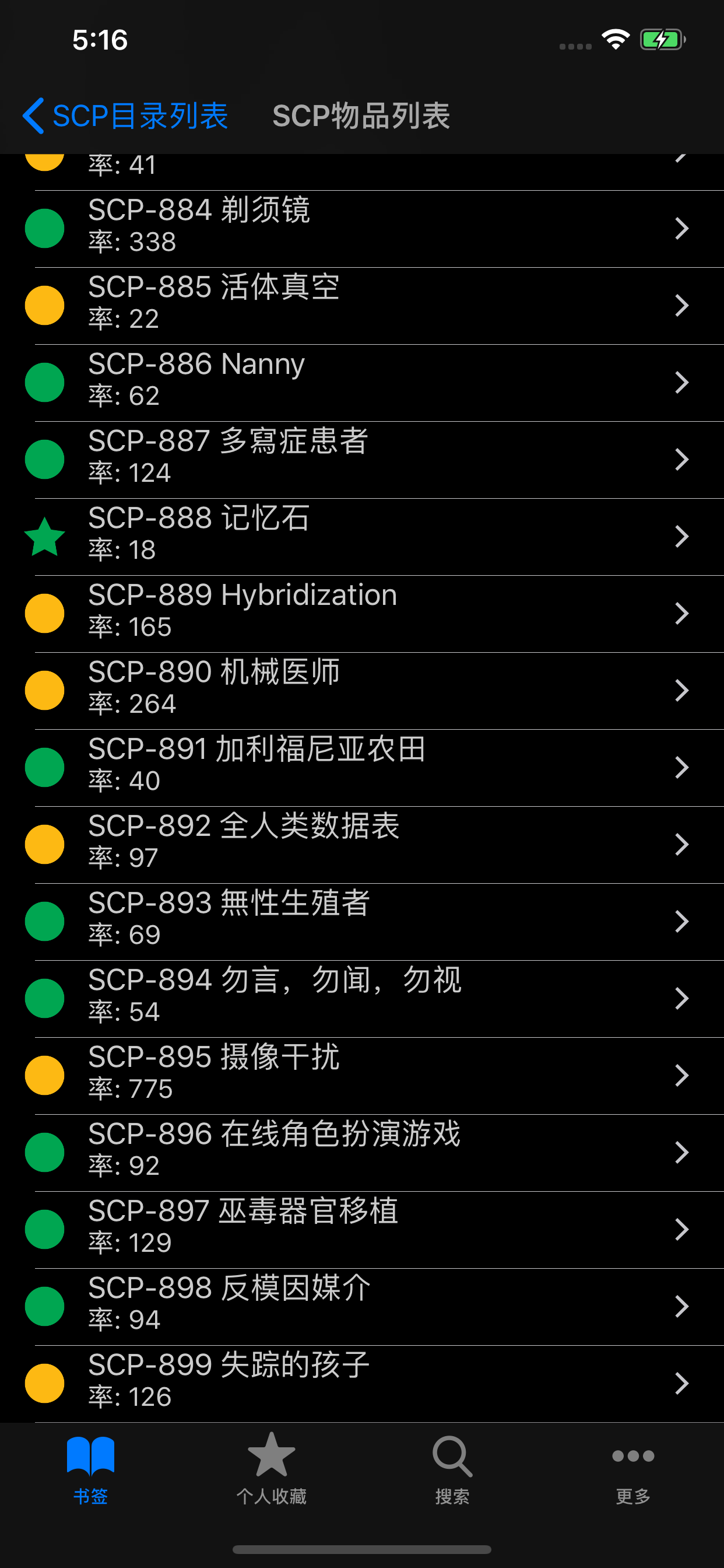Open SCP-898 反模因媒介 entry

(362, 1307)
